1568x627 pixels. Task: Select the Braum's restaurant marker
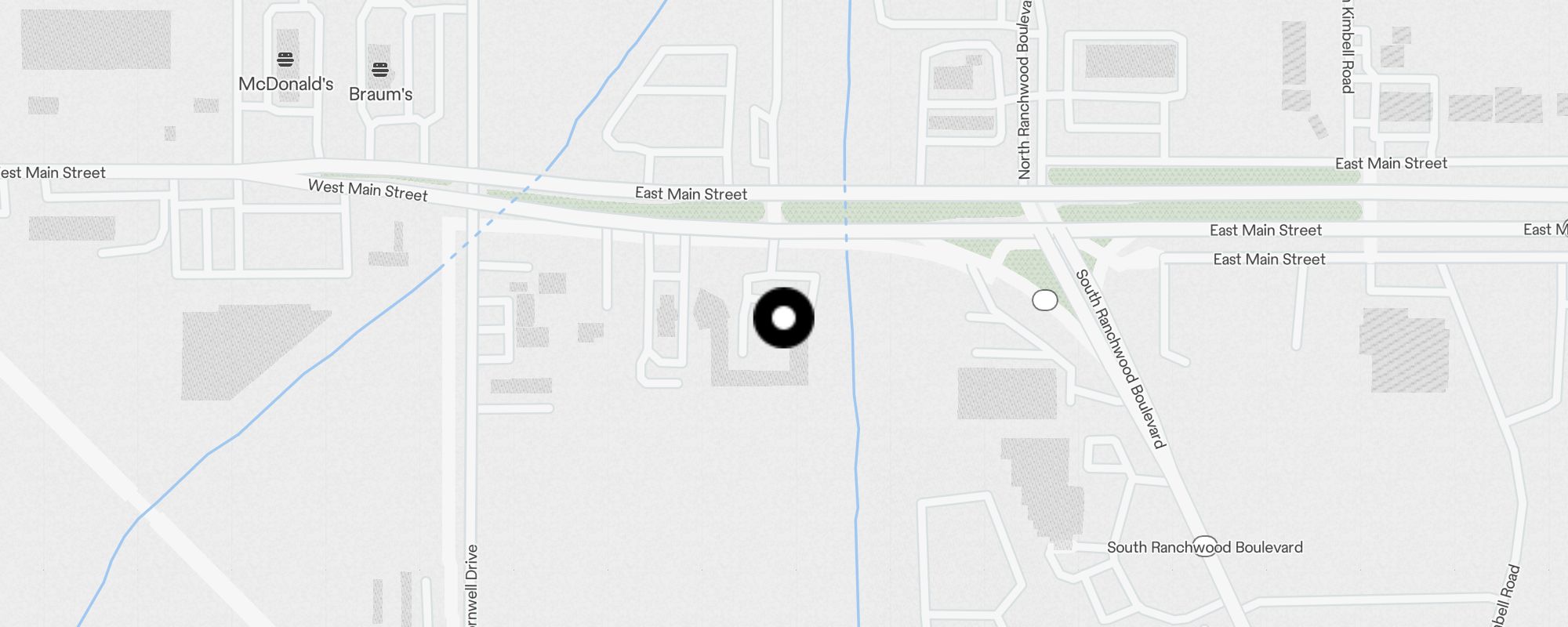coord(380,71)
